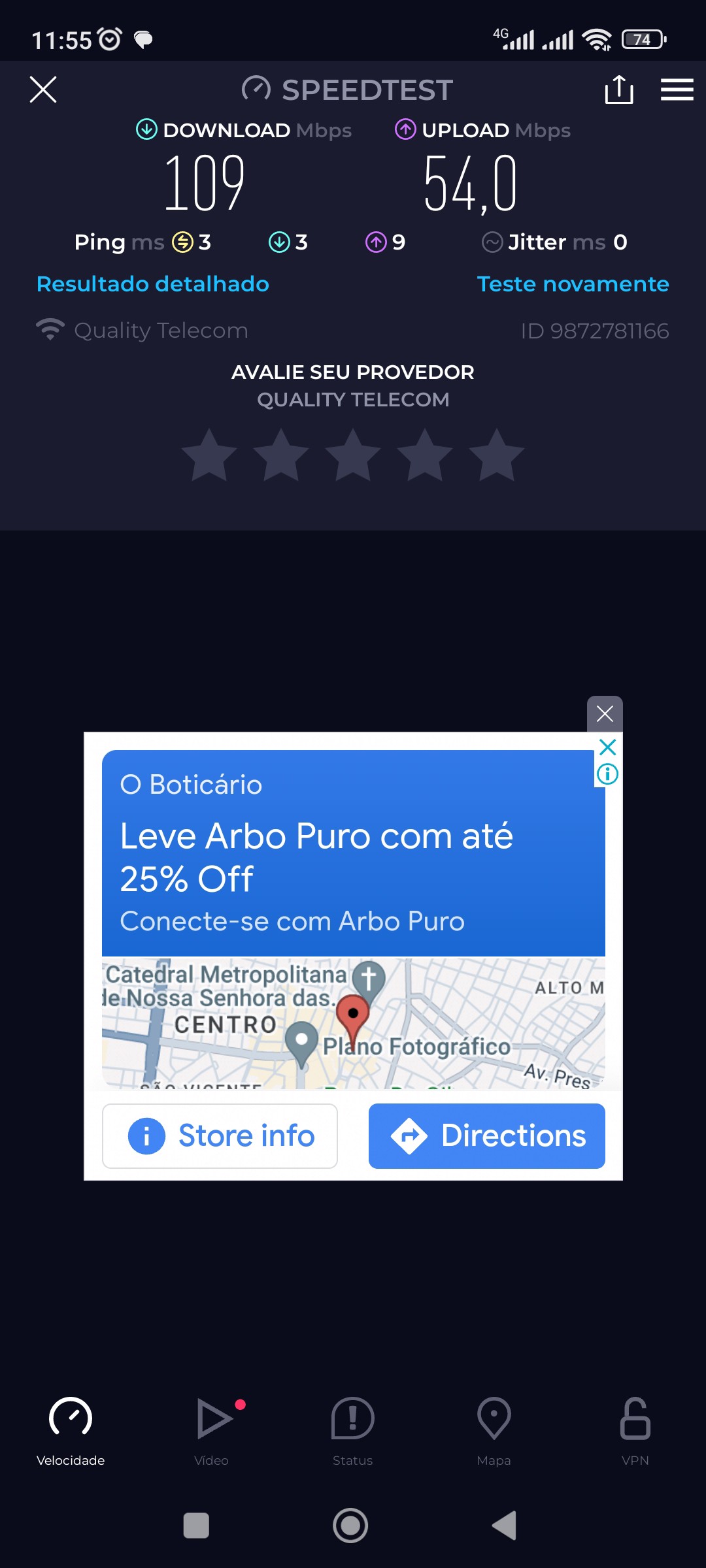Image resolution: width=706 pixels, height=1568 pixels.
Task: Open the hamburger menu
Action: [677, 90]
